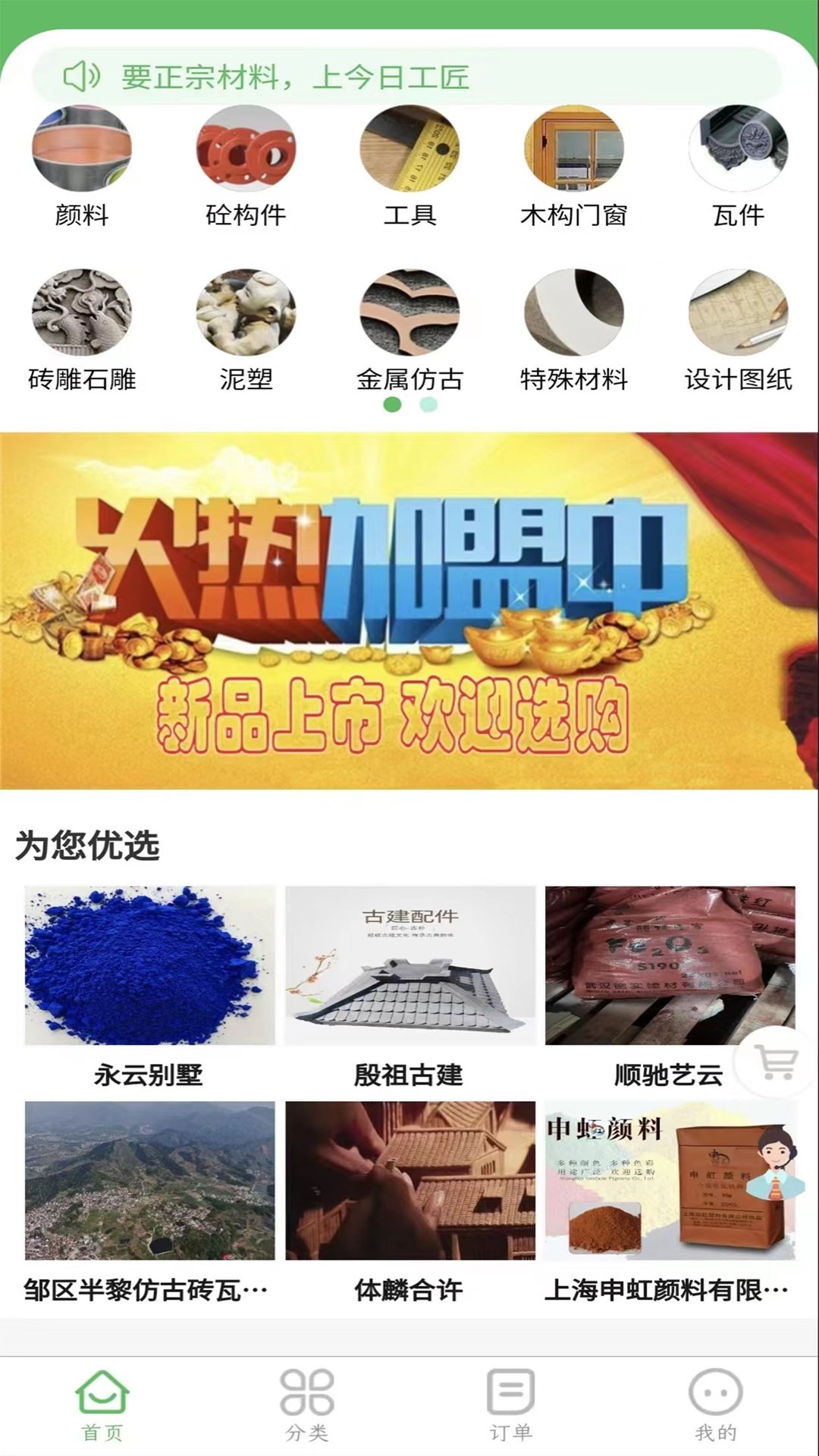Switch to the 分类 tab
The height and width of the screenshot is (1456, 819).
[307, 1404]
